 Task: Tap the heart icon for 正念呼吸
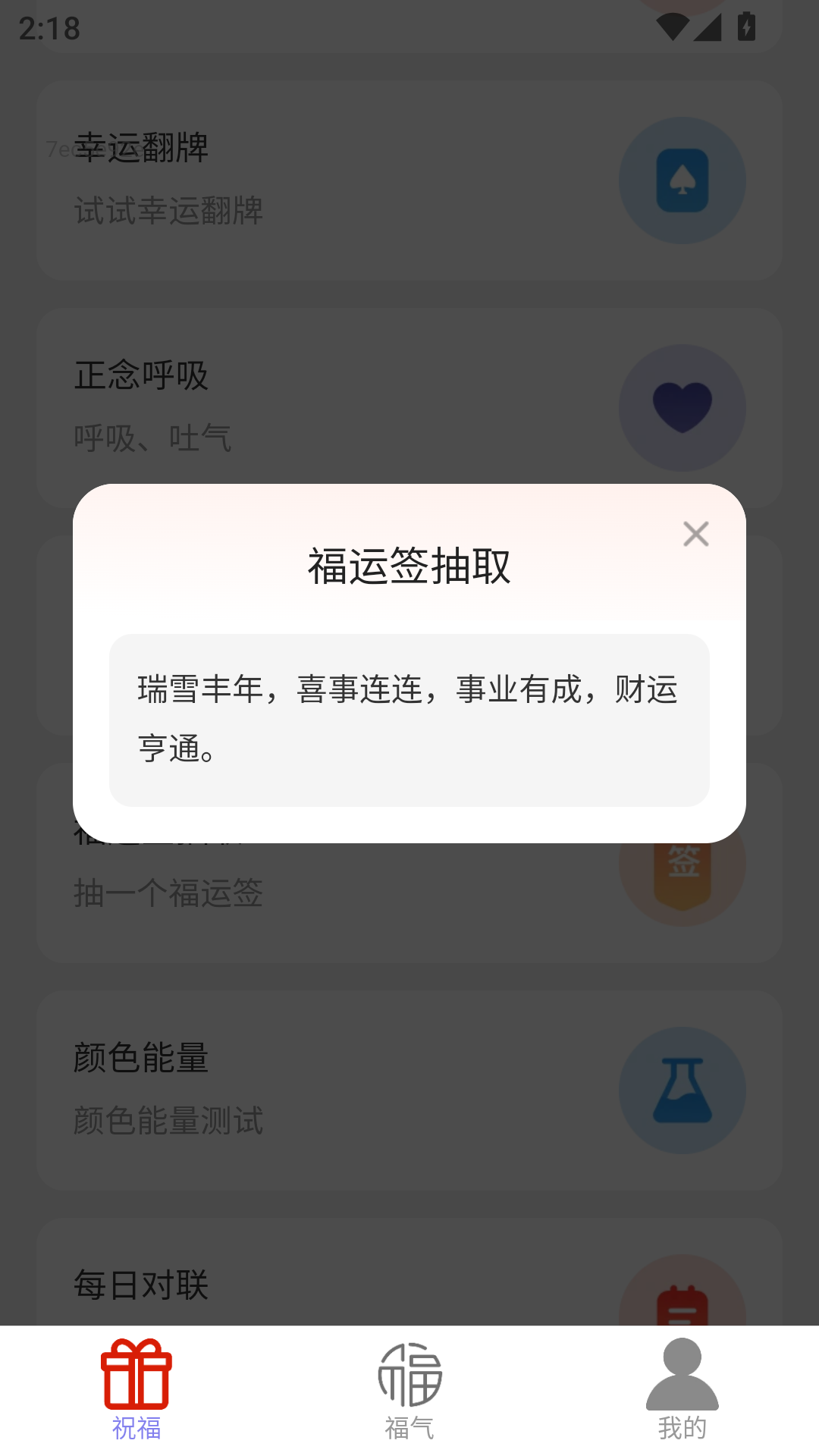[x=682, y=408]
